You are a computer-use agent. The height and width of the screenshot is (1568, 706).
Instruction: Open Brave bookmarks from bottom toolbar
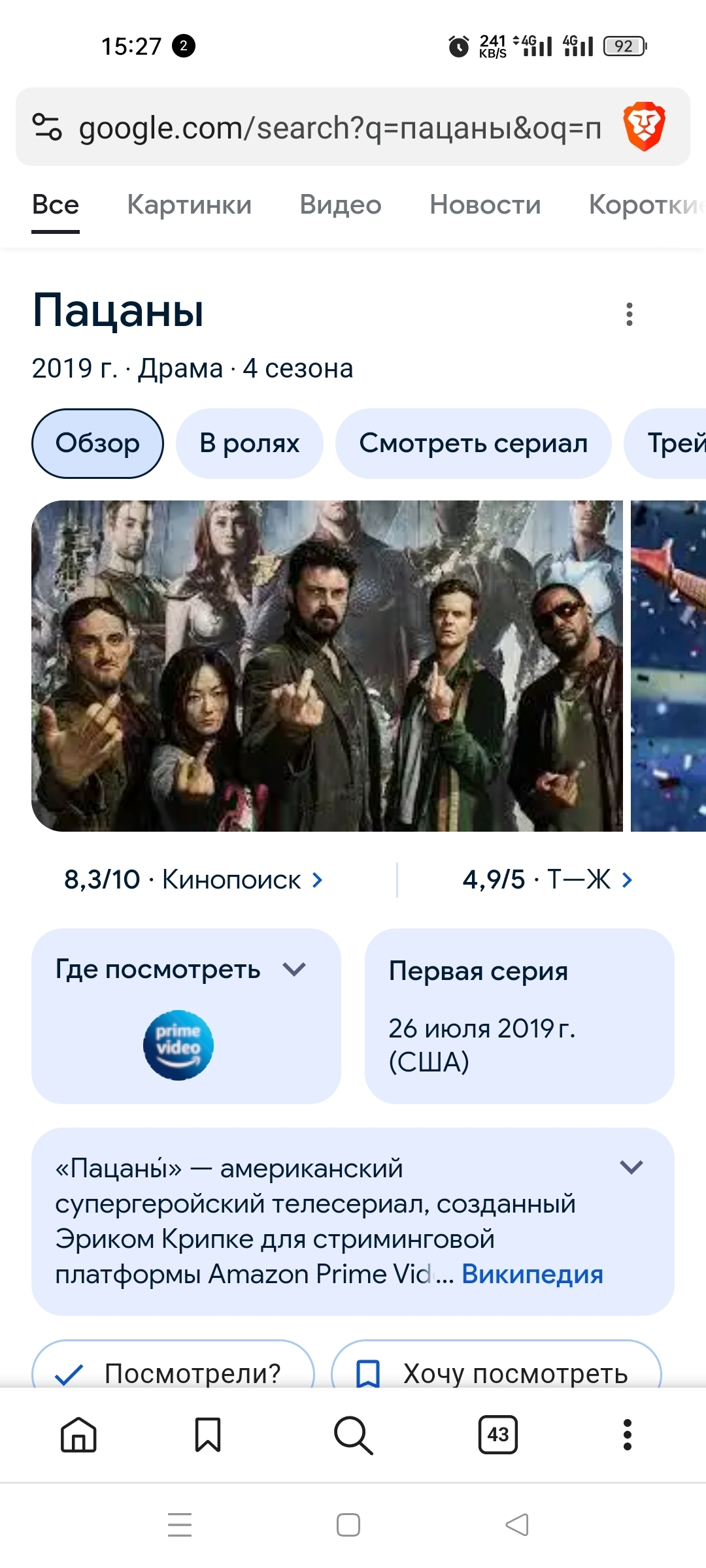click(208, 1435)
